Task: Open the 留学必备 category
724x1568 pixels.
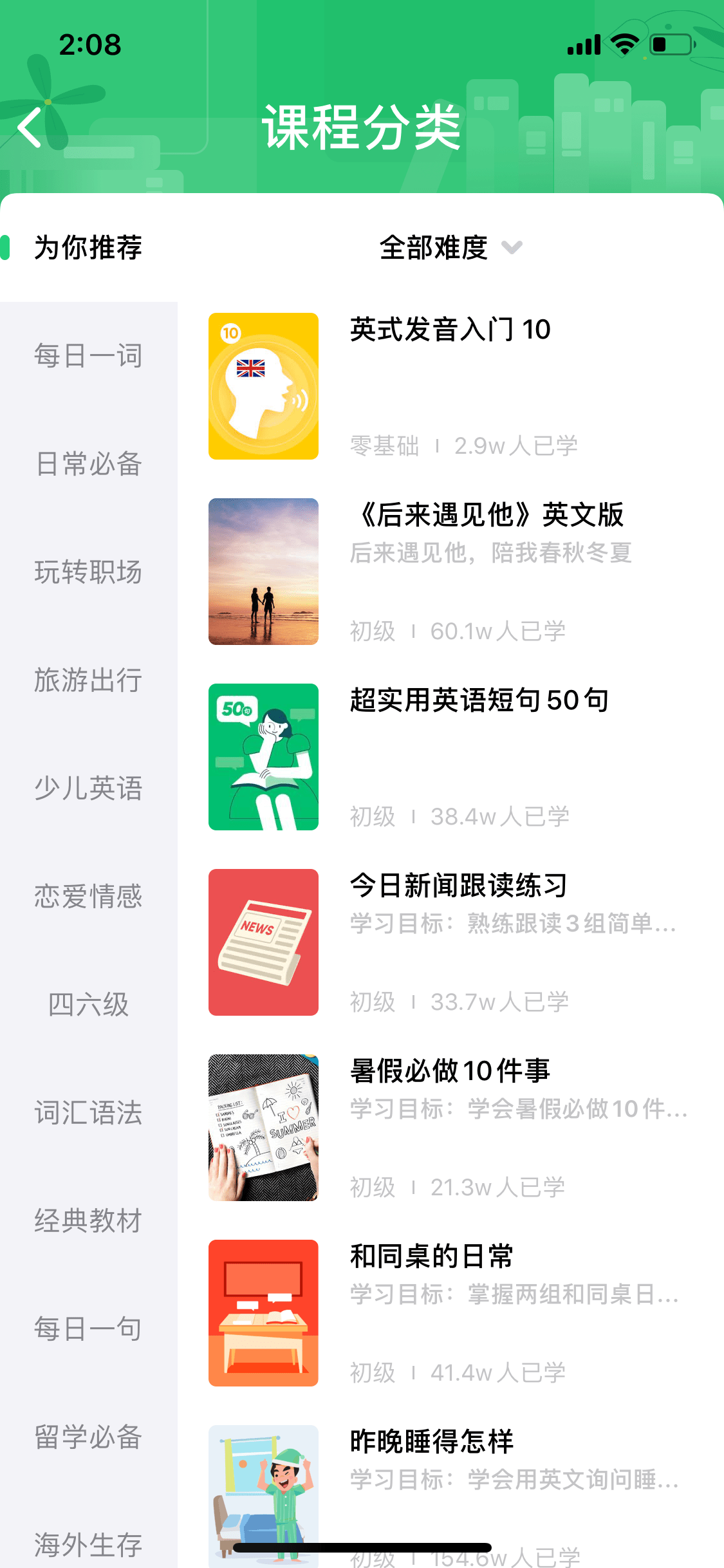Action: click(x=88, y=1437)
